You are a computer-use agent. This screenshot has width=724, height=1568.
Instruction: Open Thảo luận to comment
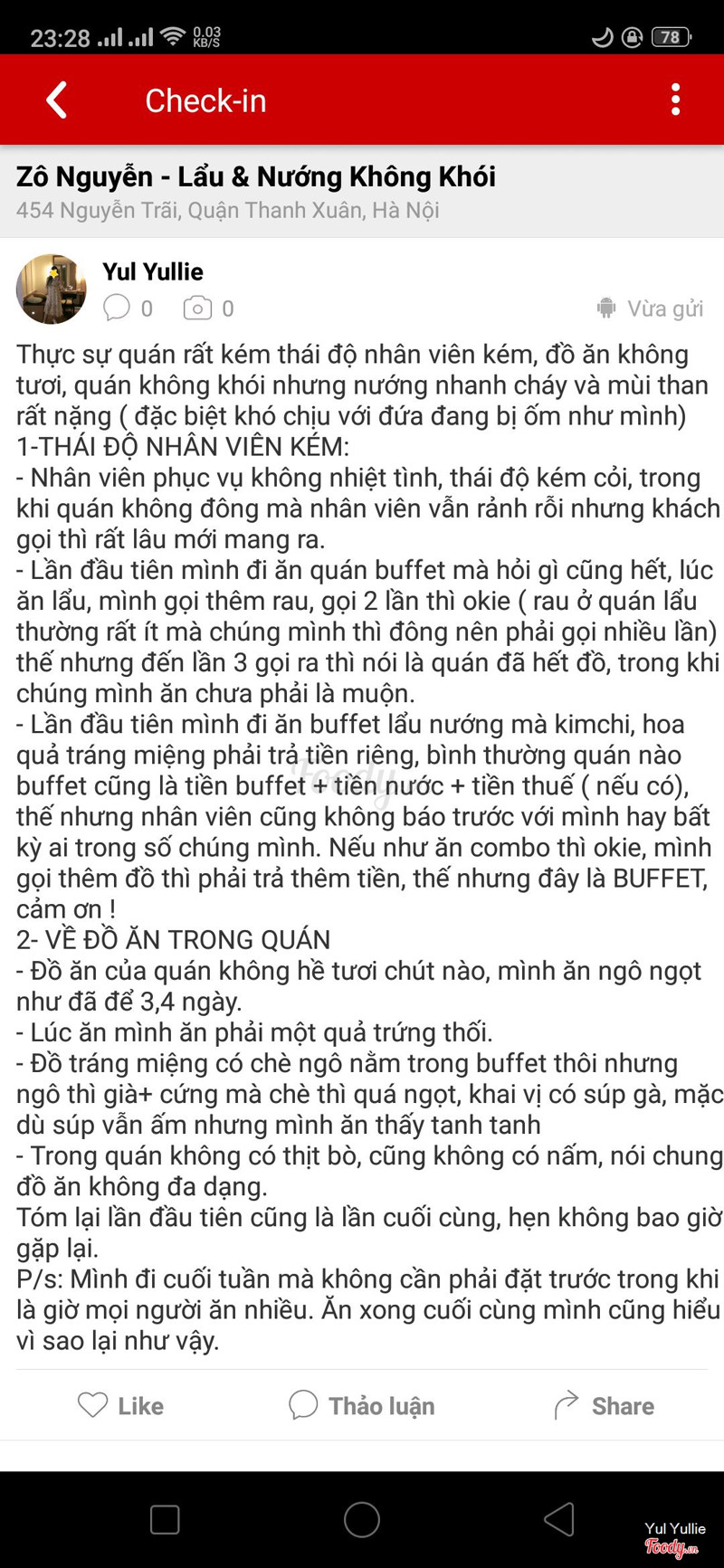(x=362, y=1405)
